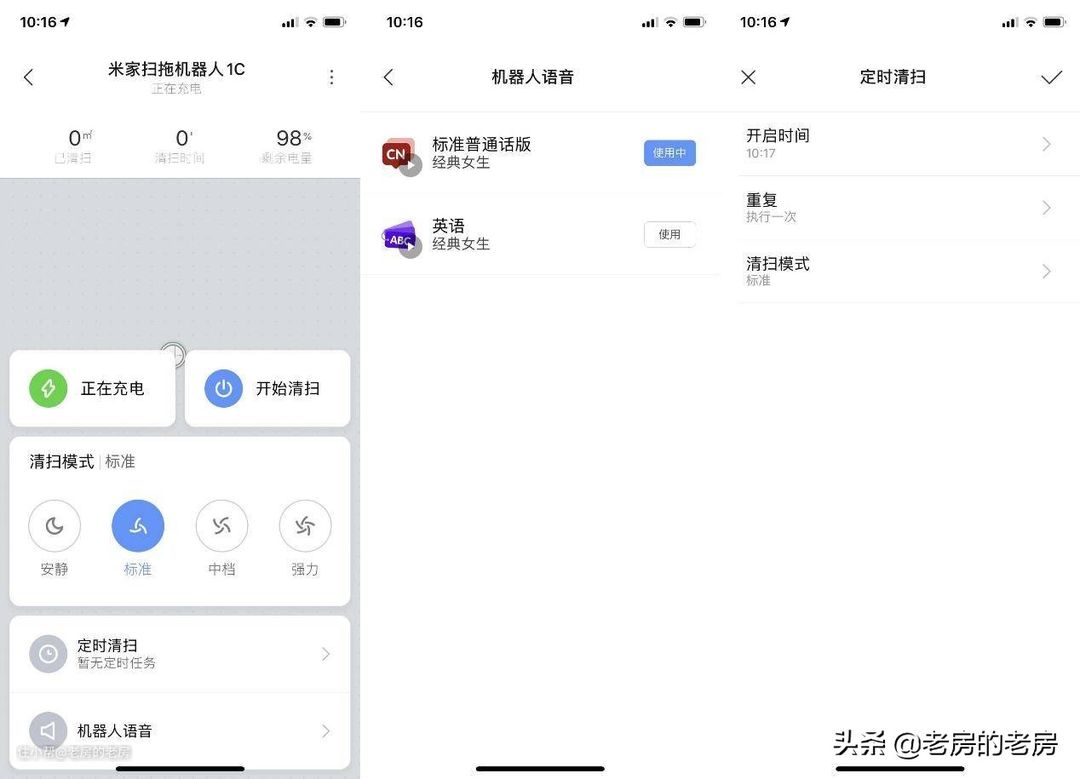The width and height of the screenshot is (1080, 779).
Task: Open 清扫模式 in the timer settings
Action: (x=898, y=271)
